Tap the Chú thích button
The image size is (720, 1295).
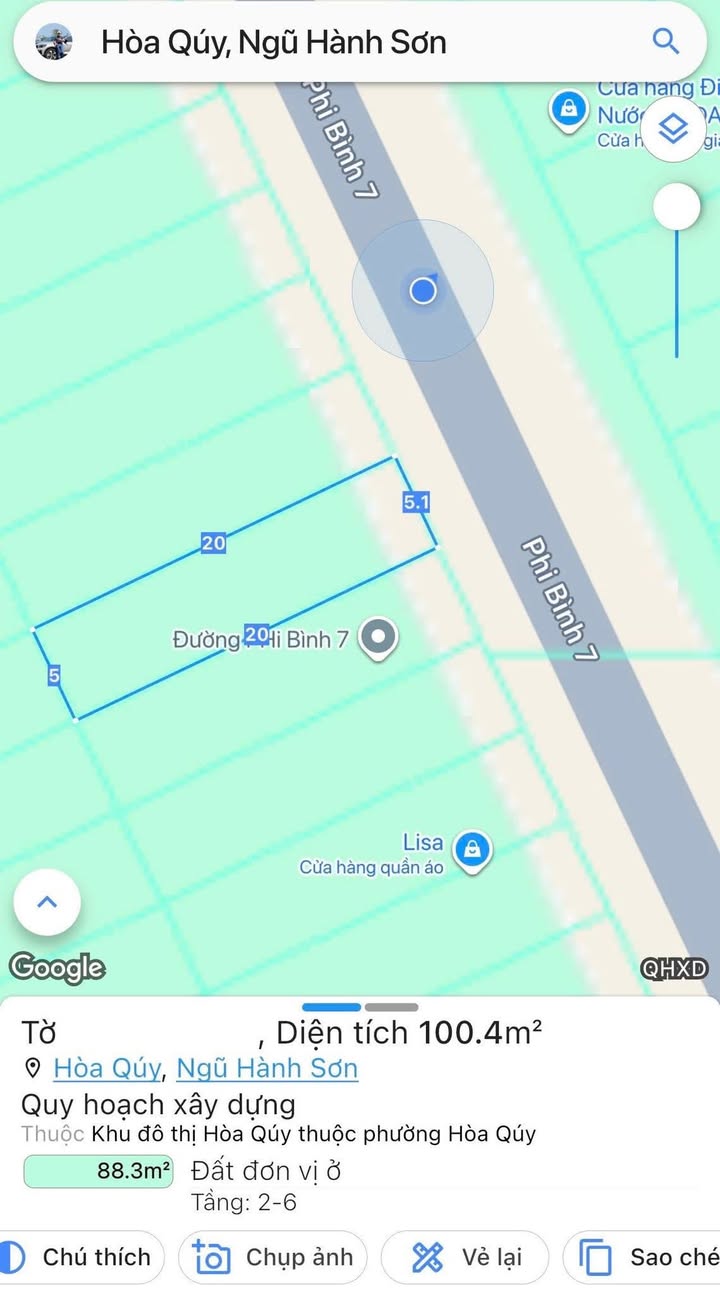[82, 1257]
